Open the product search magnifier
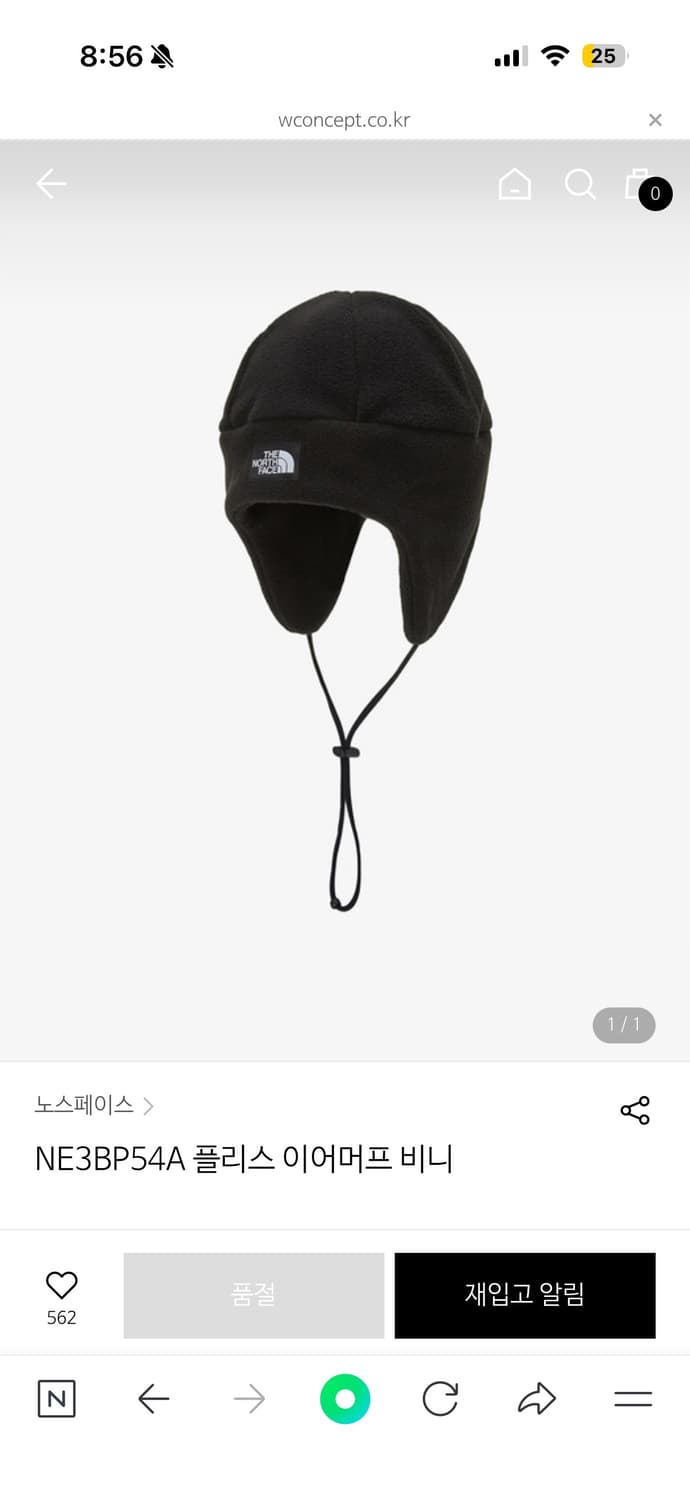Image resolution: width=690 pixels, height=1500 pixels. [580, 184]
